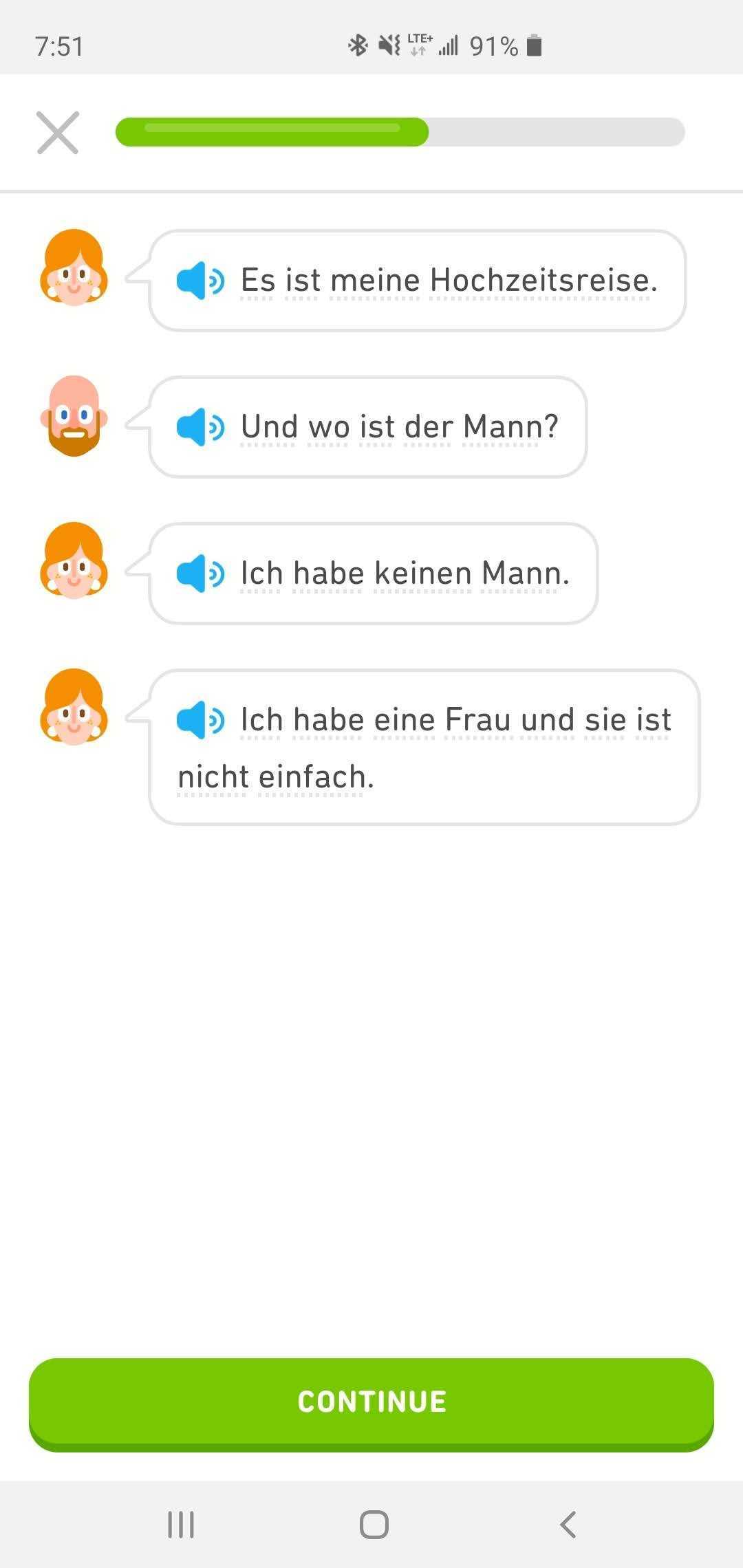Show hint for the word 'keinen'
Screen dimensions: 743x1568
point(422,574)
